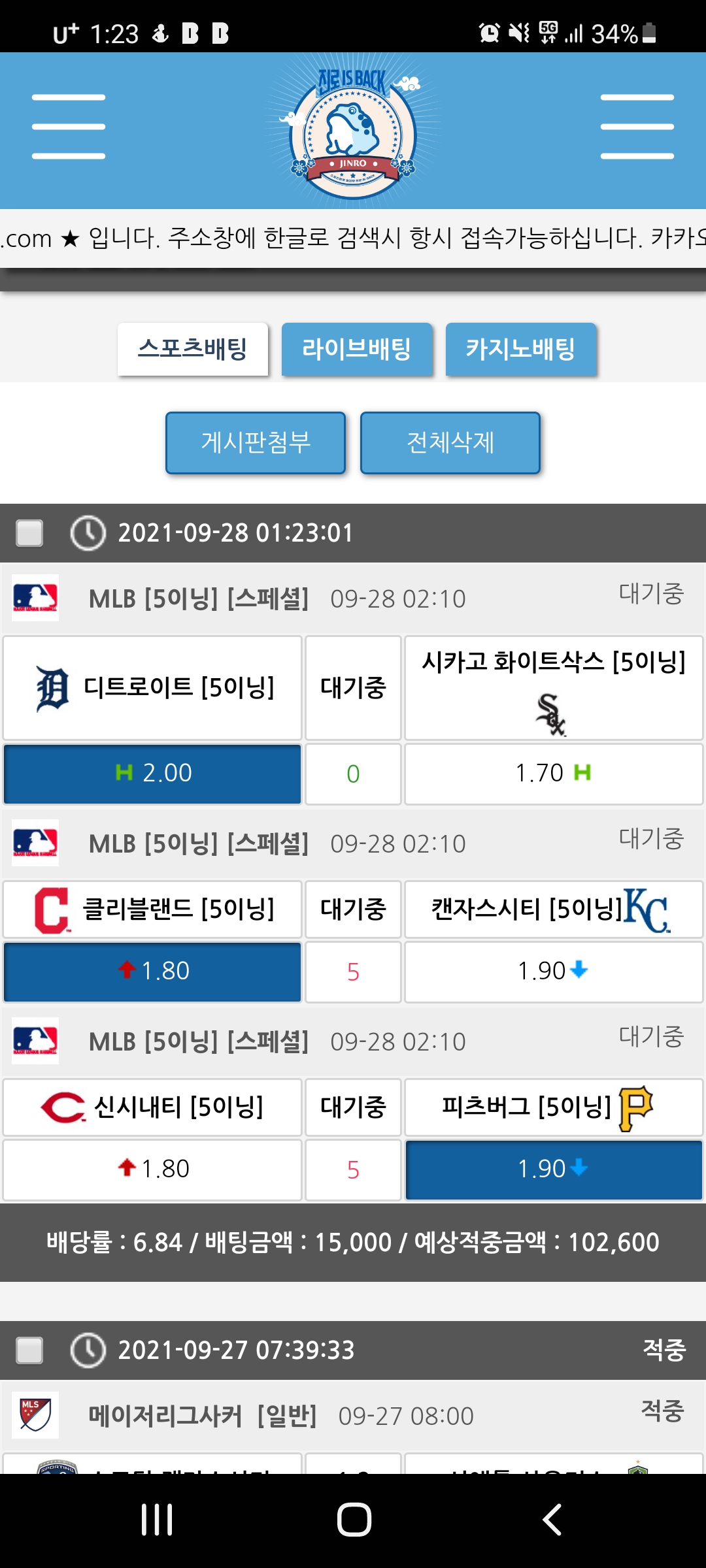The height and width of the screenshot is (1568, 706).
Task: Go back with the system back button
Action: (552, 1519)
